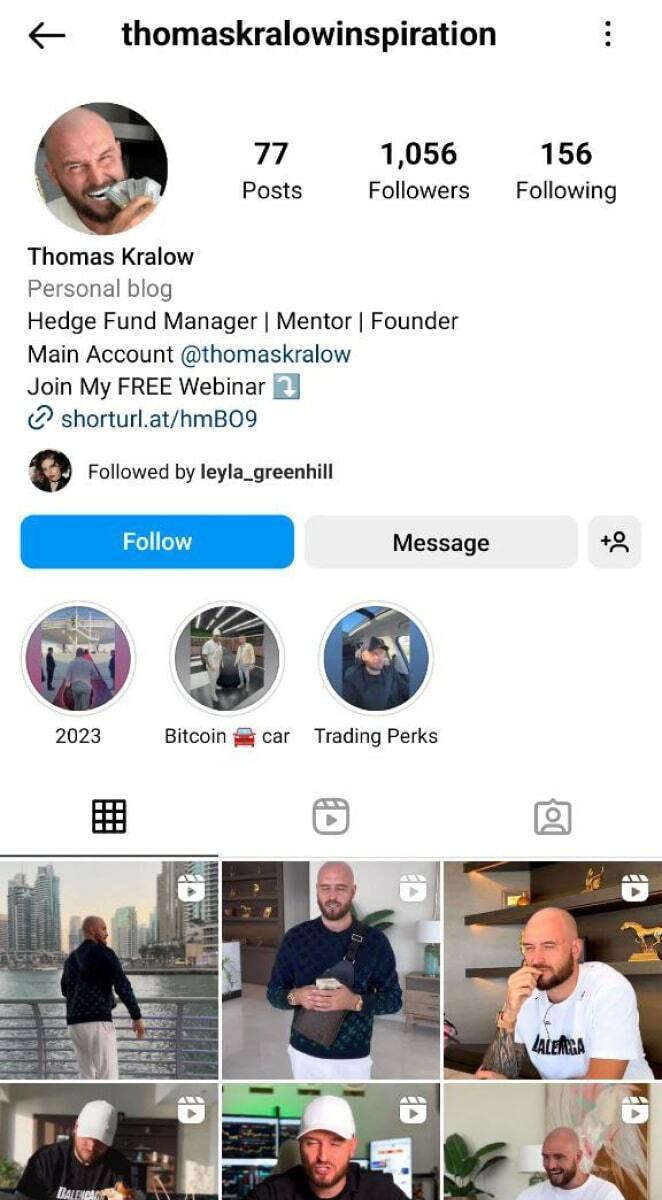Open the @thomaskralow main account link
This screenshot has height=1200, width=662.
coord(265,354)
